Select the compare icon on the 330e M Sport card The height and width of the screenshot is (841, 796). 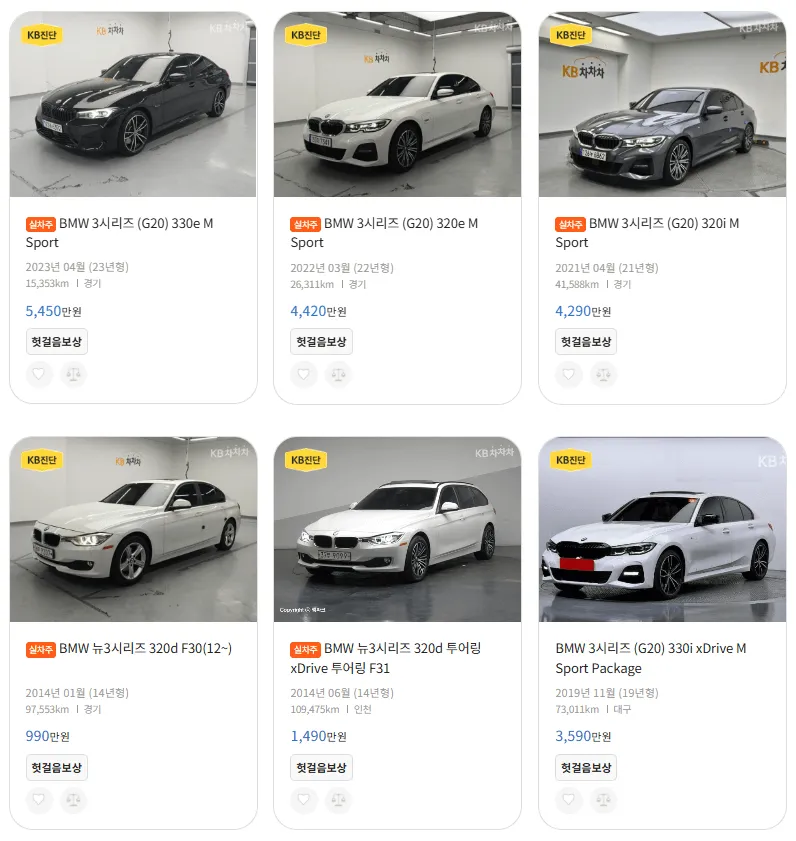[73, 374]
